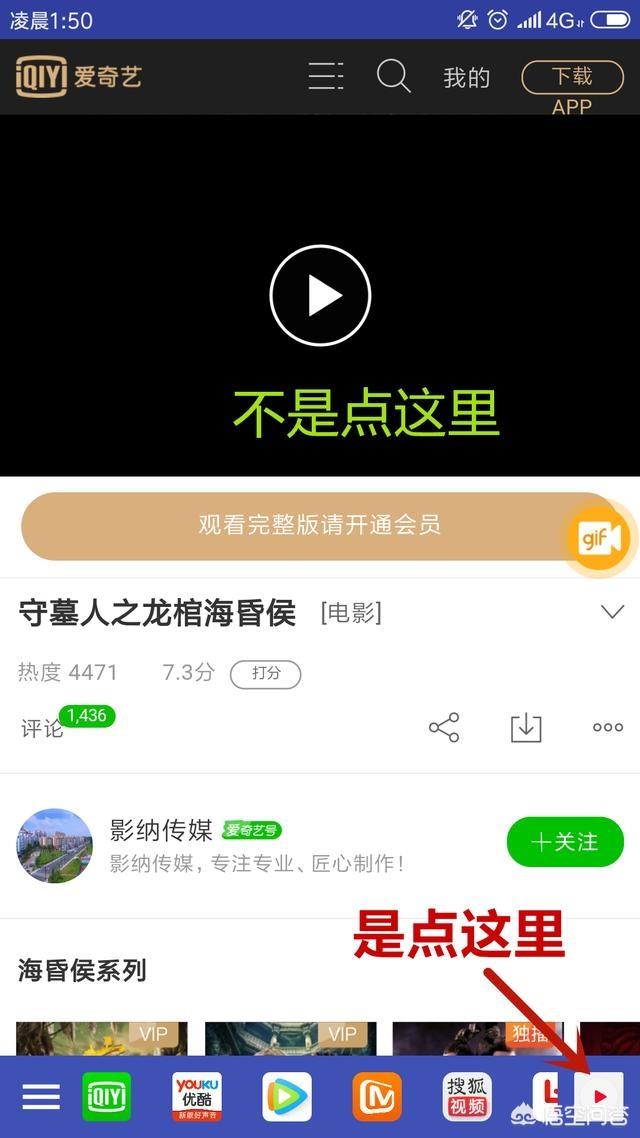The height and width of the screenshot is (1138, 640).
Task: Expand the movie details chevron
Action: [612, 613]
